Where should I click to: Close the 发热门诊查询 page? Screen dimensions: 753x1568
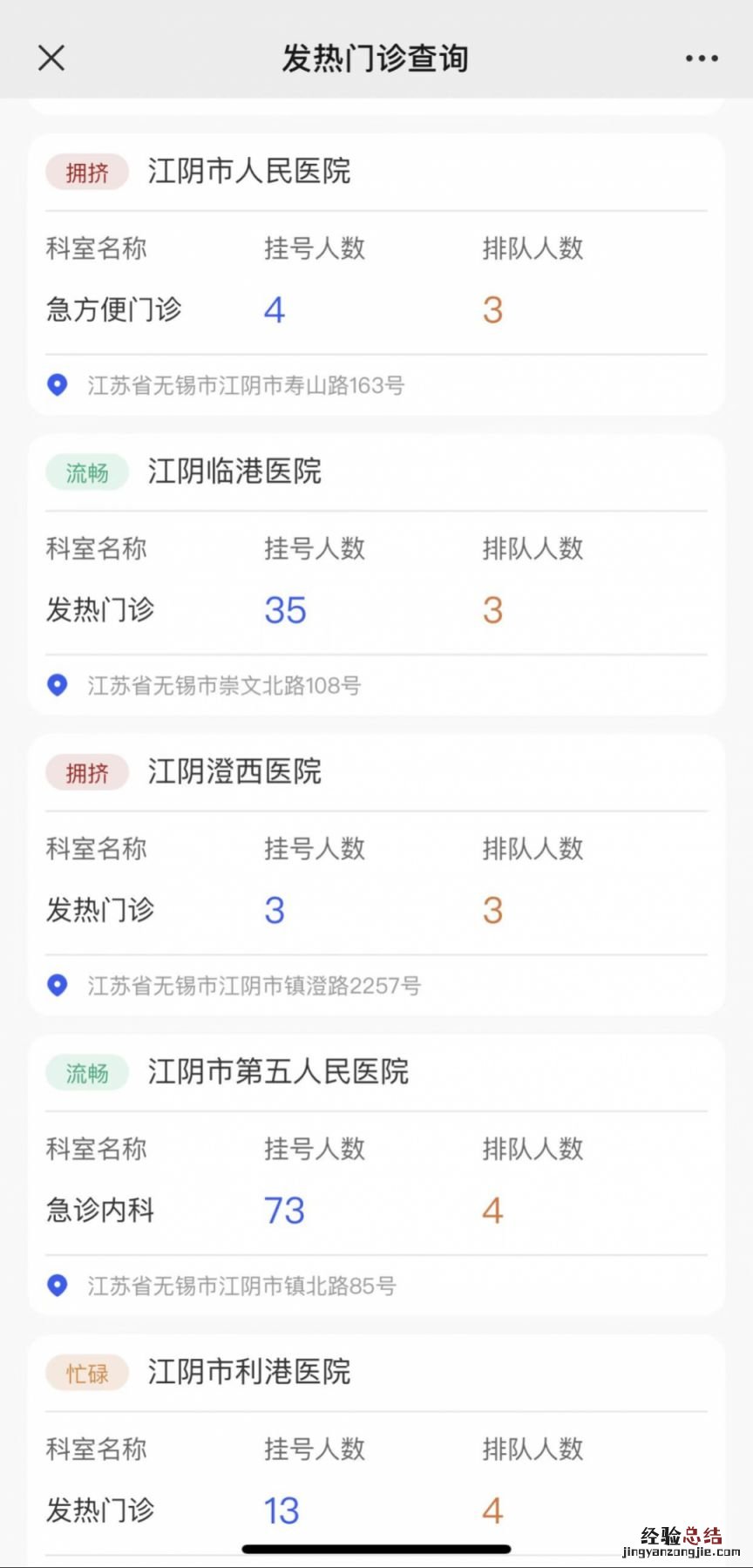pyautogui.click(x=51, y=58)
